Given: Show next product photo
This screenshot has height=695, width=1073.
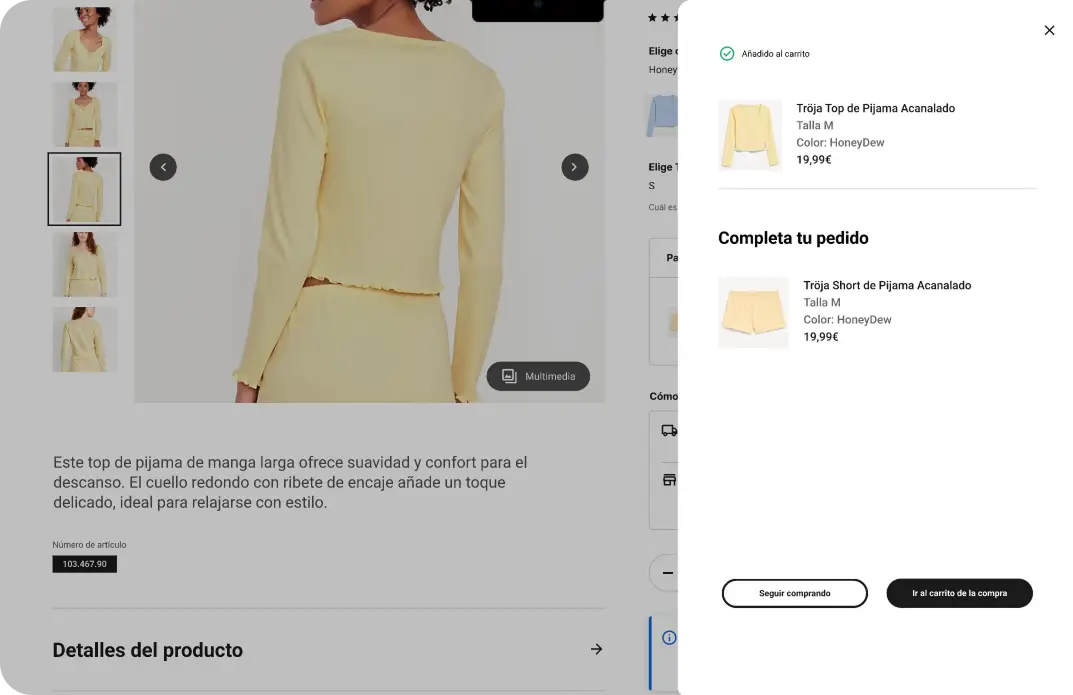Looking at the screenshot, I should tap(574, 167).
